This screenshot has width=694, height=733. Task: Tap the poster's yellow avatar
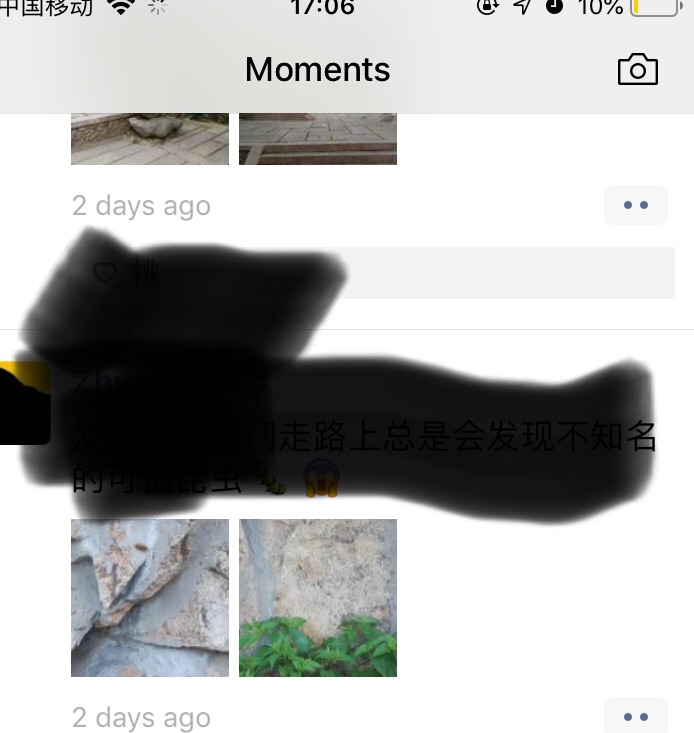coord(22,403)
